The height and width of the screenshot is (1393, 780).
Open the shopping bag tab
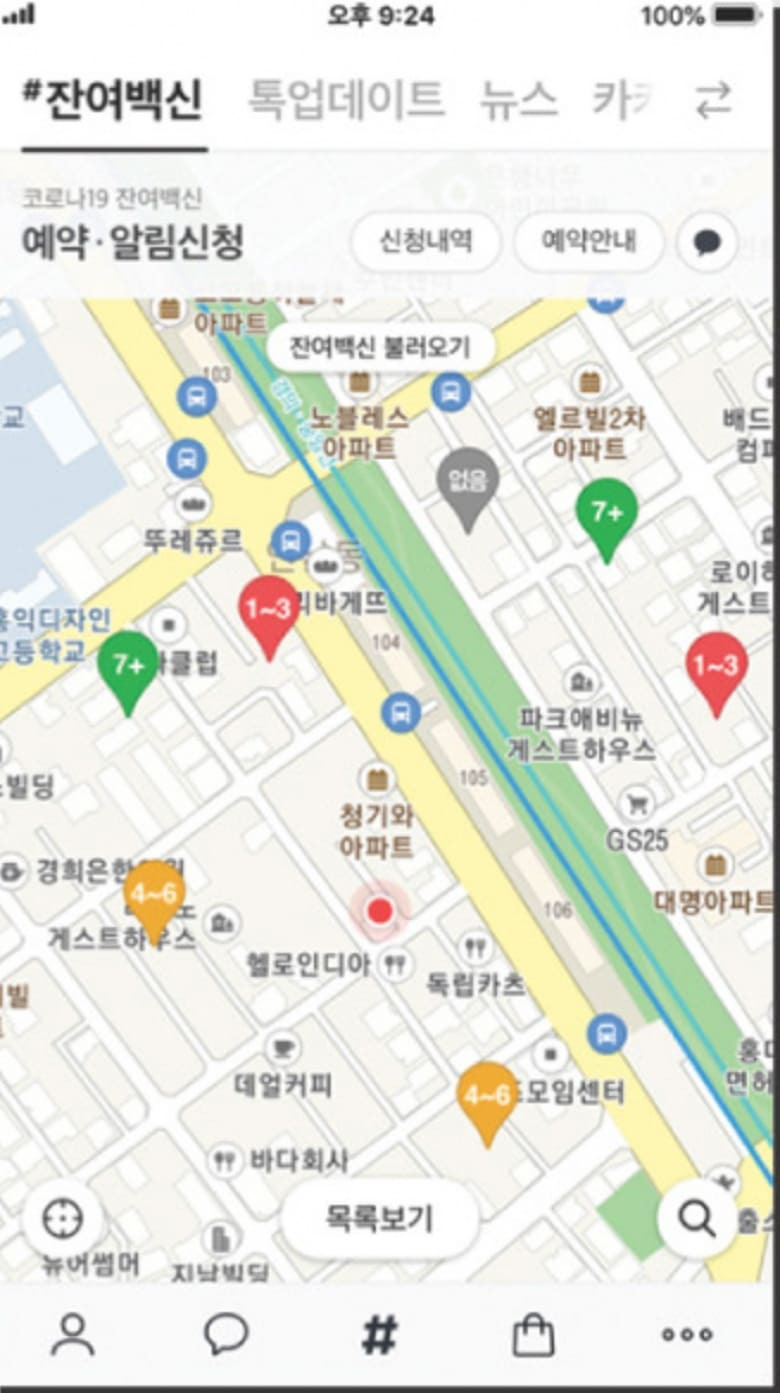point(533,1335)
